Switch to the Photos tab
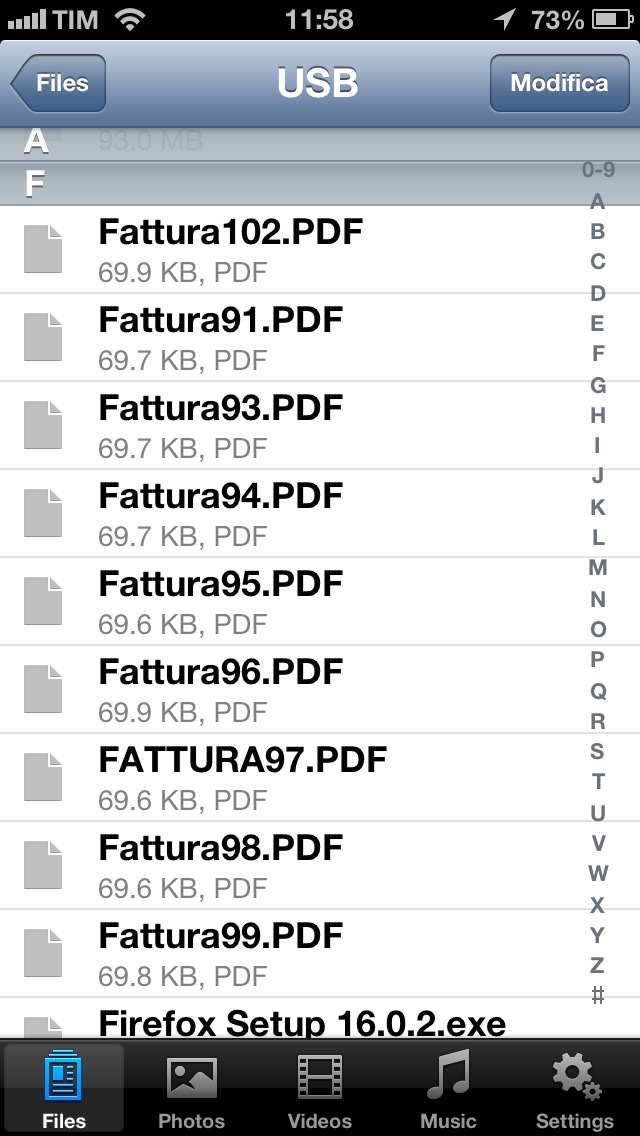 pos(192,1090)
